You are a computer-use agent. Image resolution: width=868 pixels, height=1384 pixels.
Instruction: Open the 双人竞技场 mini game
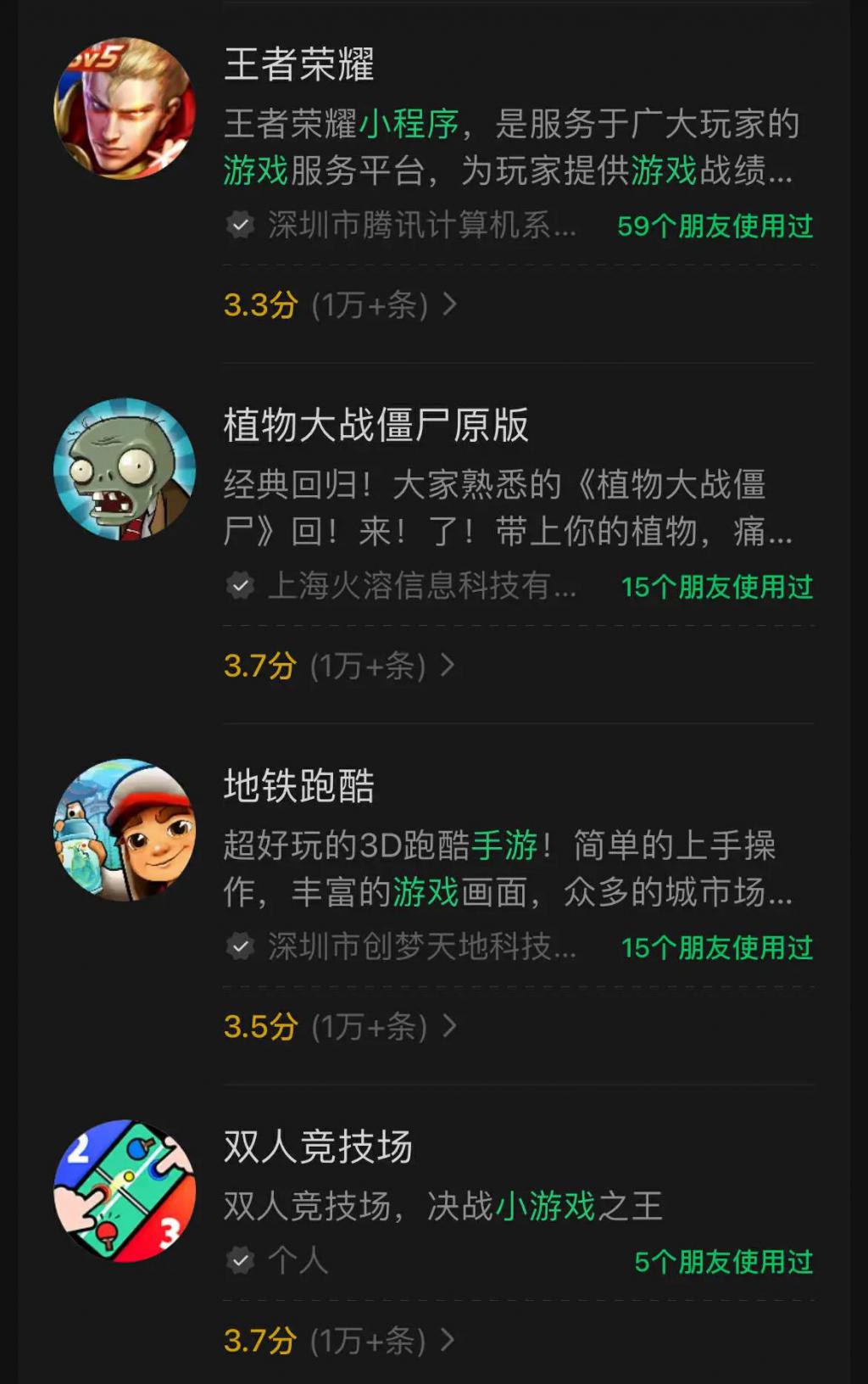(x=318, y=1147)
